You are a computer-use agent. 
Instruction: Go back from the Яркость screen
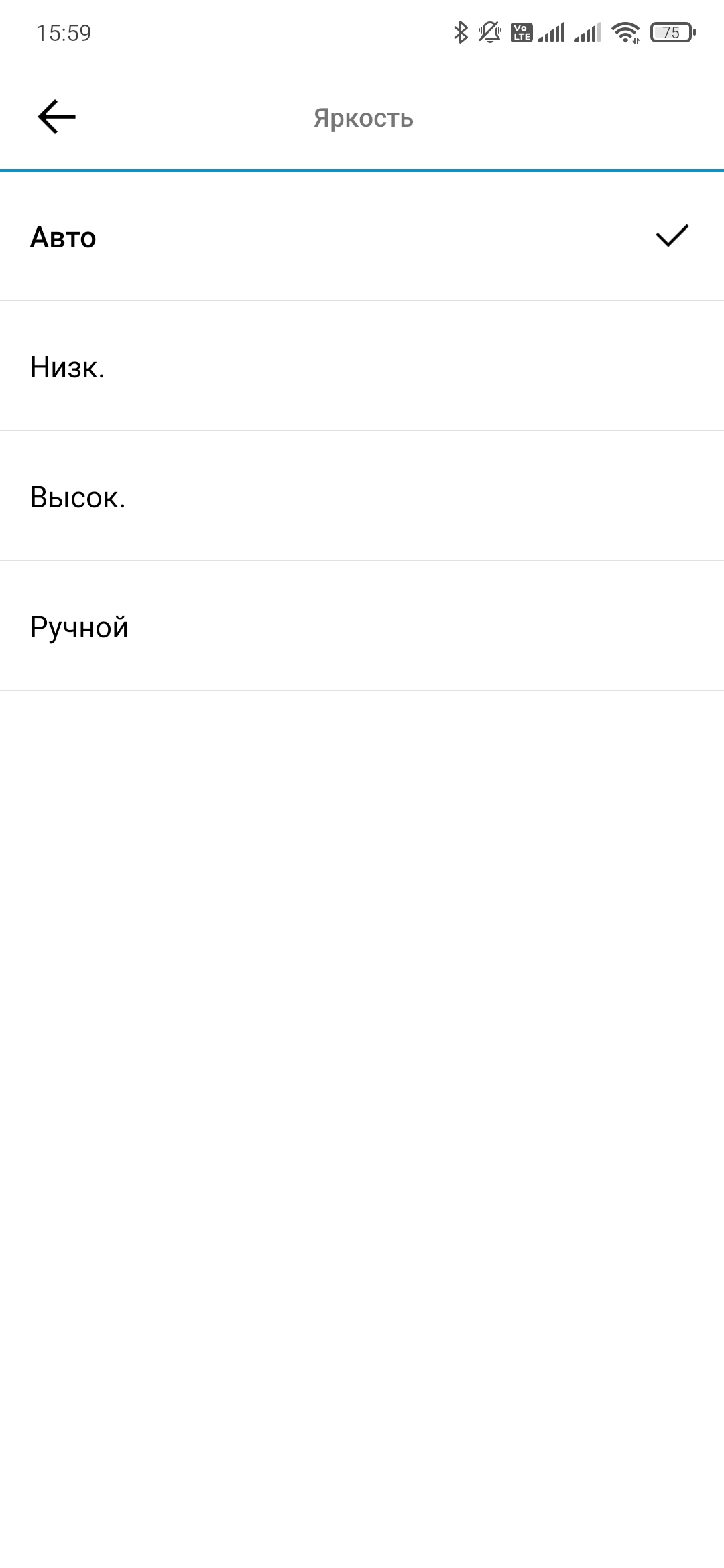click(x=57, y=117)
